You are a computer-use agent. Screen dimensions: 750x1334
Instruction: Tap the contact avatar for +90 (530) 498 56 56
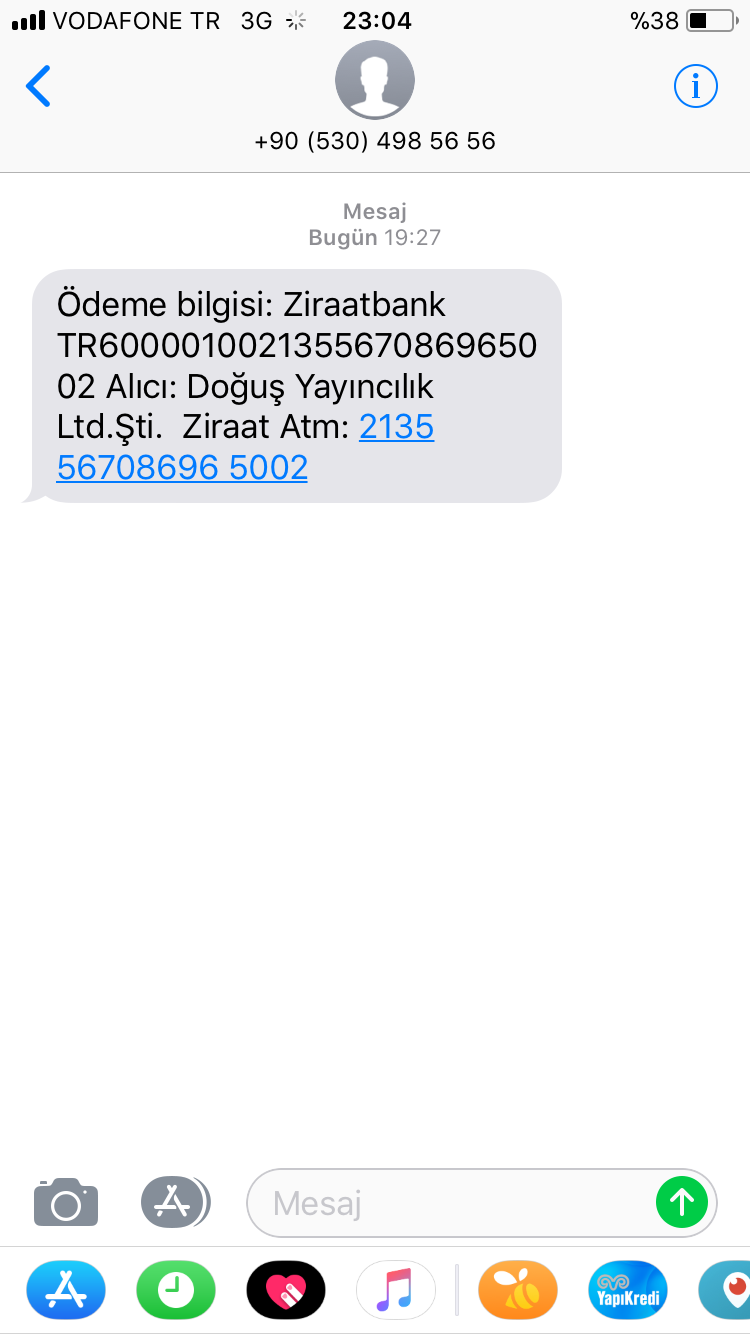[374, 80]
